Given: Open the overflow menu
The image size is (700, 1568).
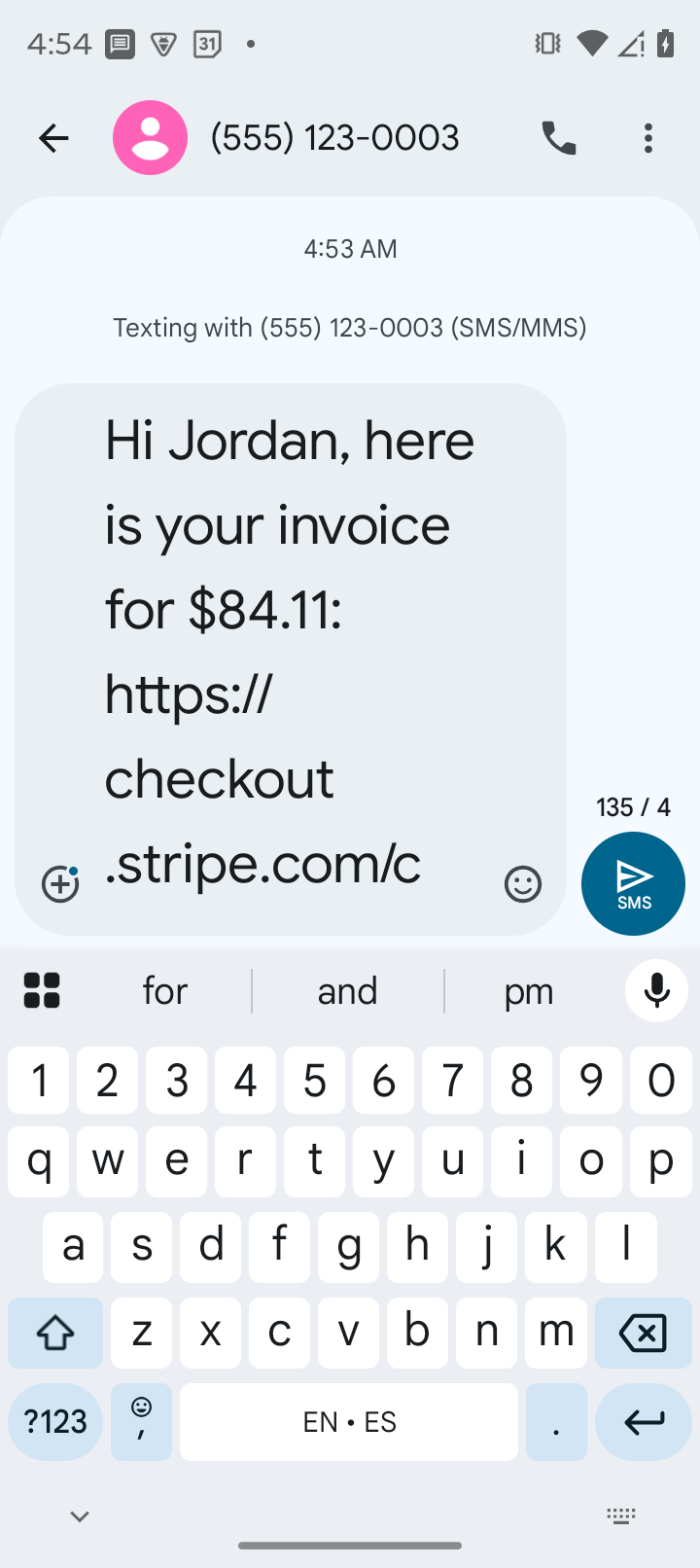Looking at the screenshot, I should tap(648, 138).
